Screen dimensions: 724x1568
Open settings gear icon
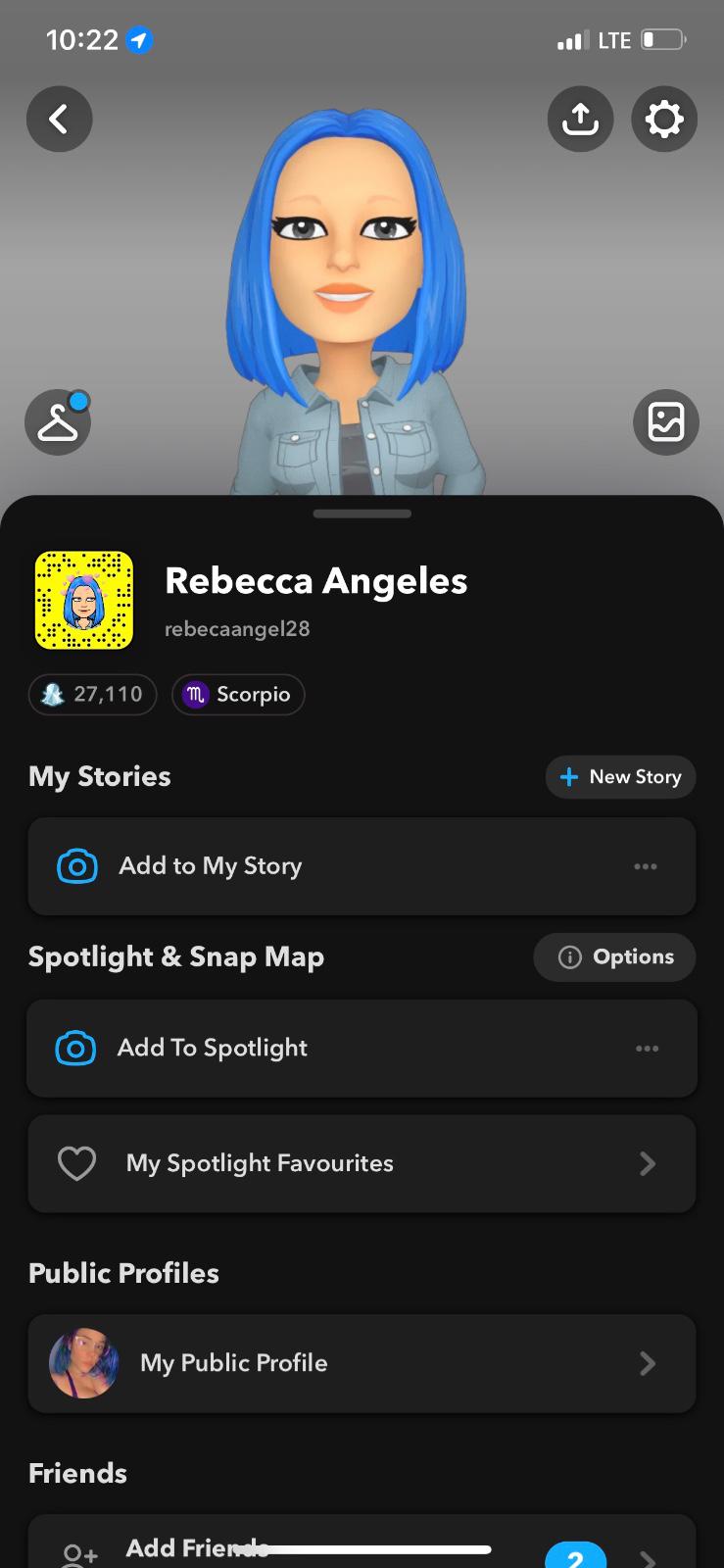tap(664, 120)
